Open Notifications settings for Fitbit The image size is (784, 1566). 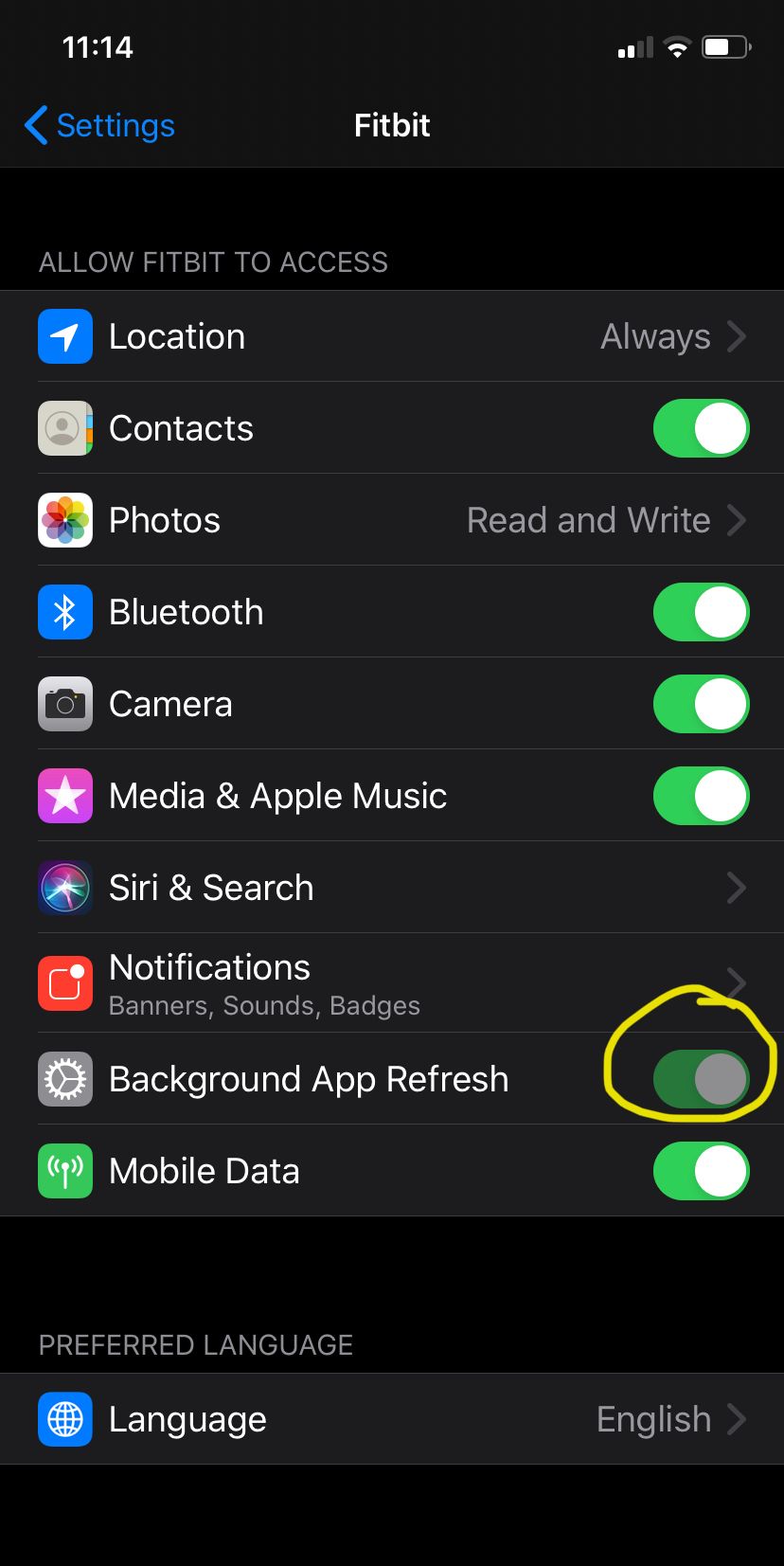coord(392,983)
